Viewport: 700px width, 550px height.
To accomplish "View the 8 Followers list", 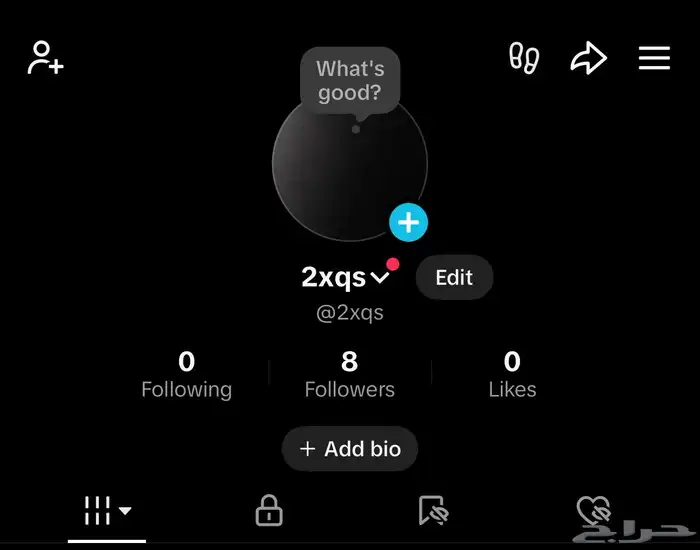I will (x=349, y=375).
